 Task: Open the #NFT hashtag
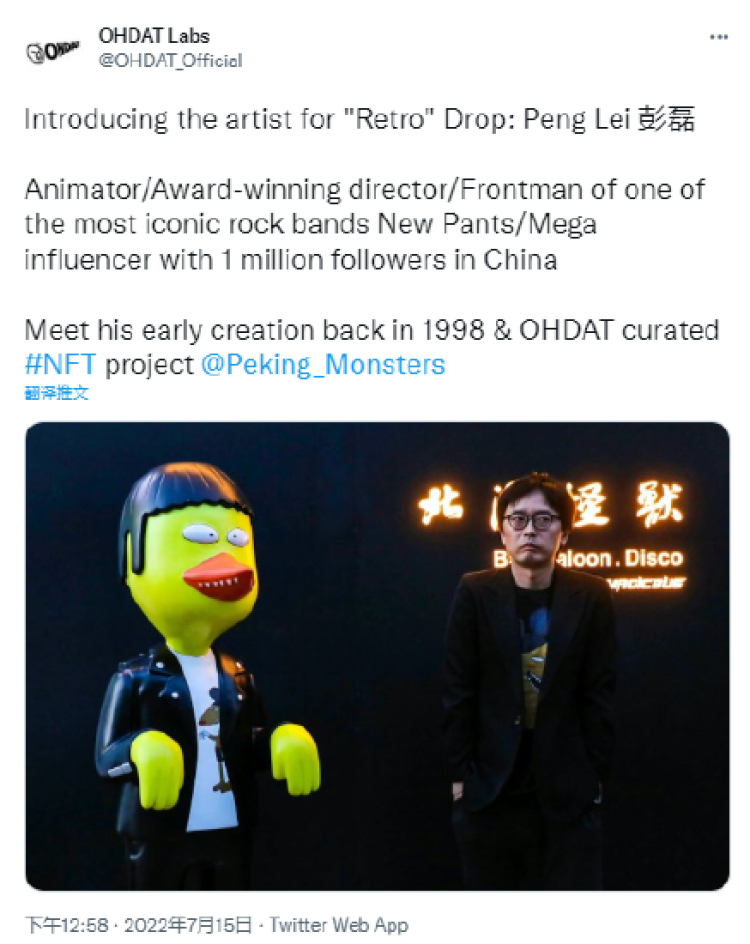(x=60, y=364)
